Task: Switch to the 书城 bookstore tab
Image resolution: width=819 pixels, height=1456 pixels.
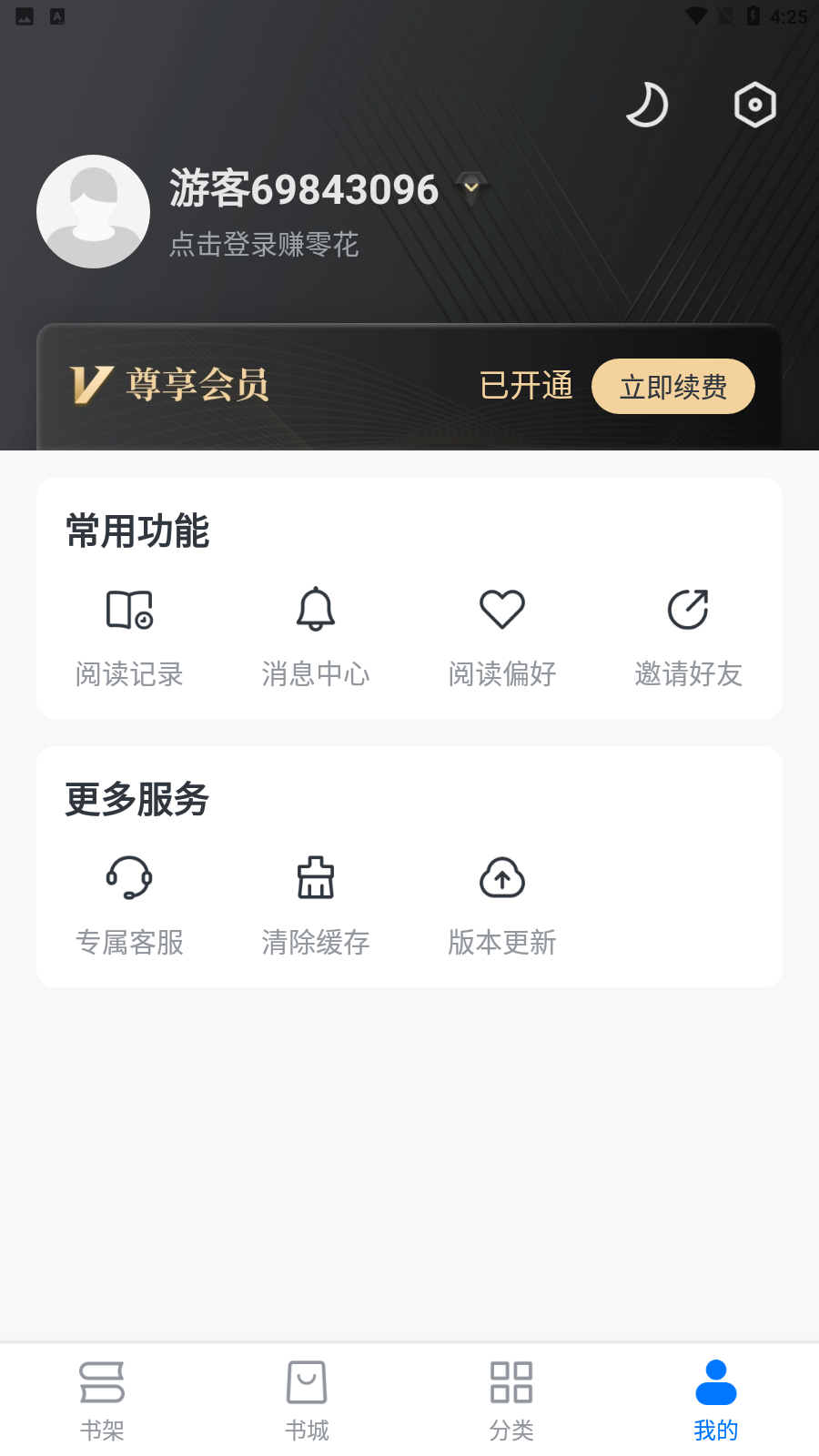Action: (x=307, y=1401)
